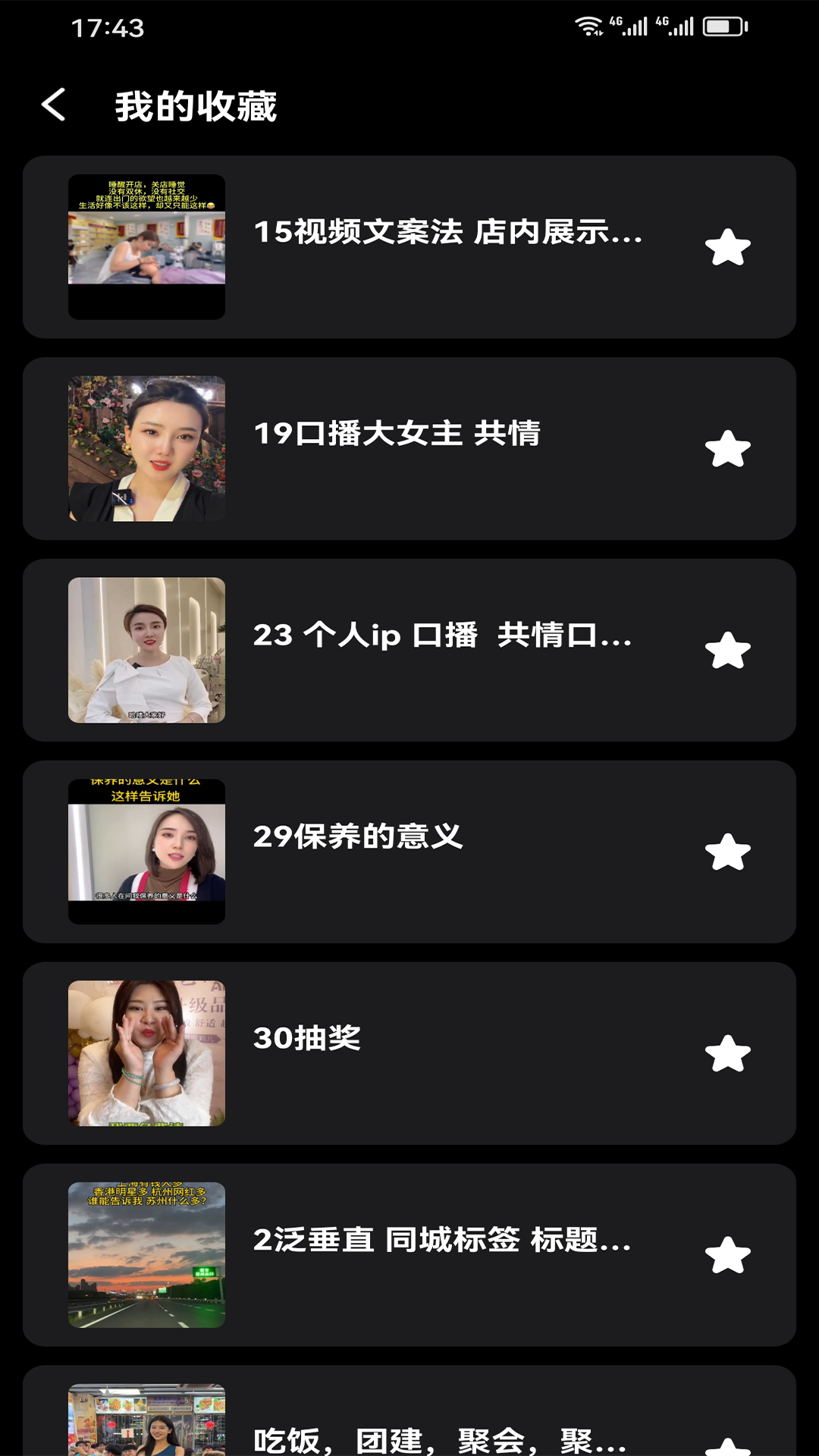Tap the thumbnail for 23 个人ip 口播
The image size is (819, 1456).
point(147,651)
